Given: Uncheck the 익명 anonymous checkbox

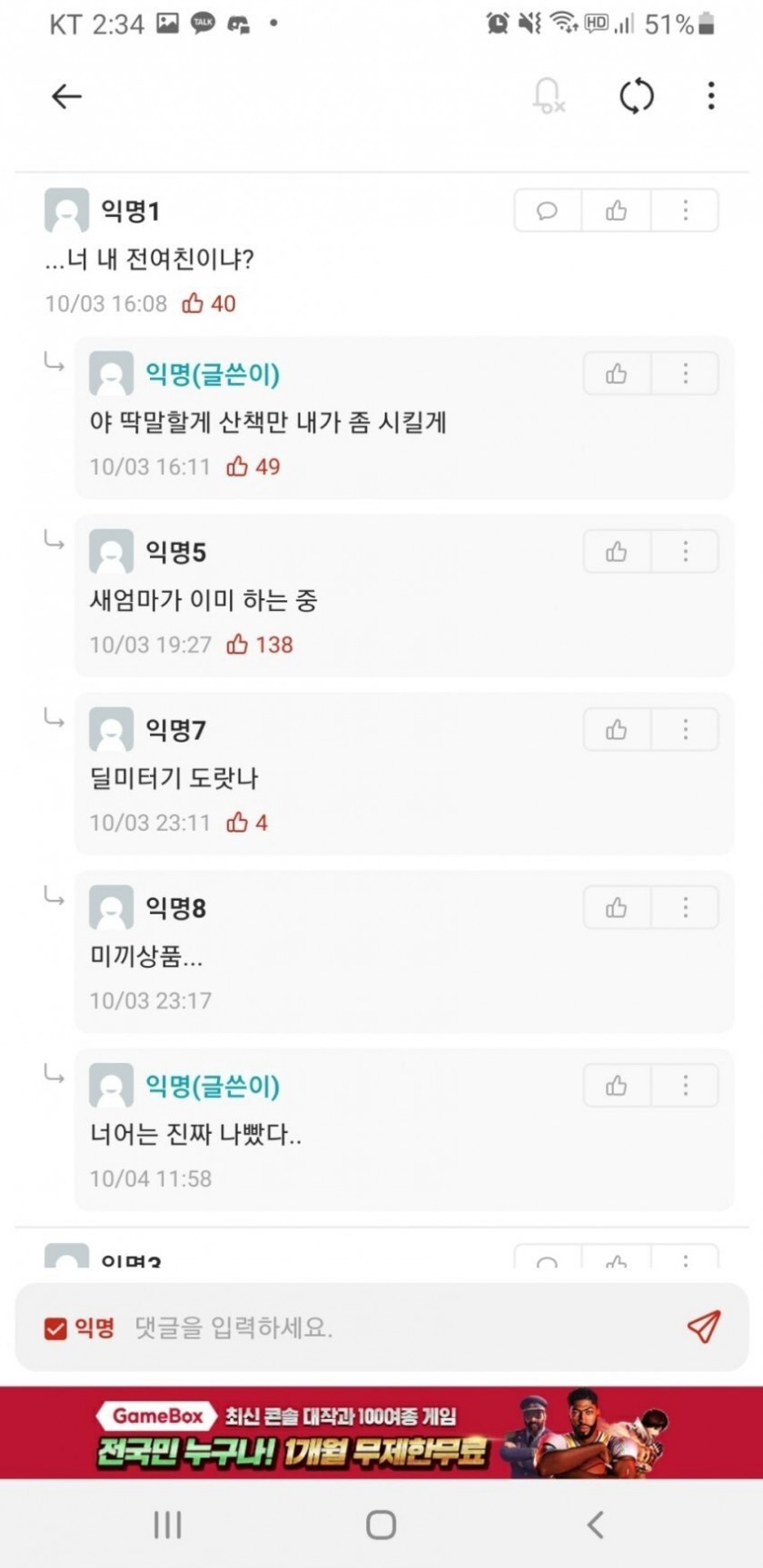Looking at the screenshot, I should pyautogui.click(x=55, y=1328).
